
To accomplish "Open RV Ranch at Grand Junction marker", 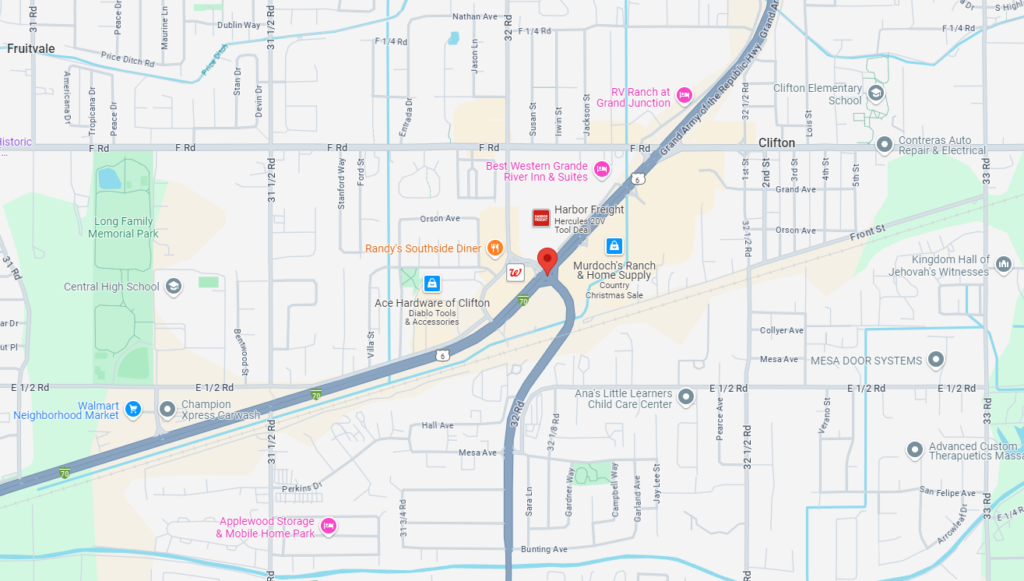I will [684, 95].
